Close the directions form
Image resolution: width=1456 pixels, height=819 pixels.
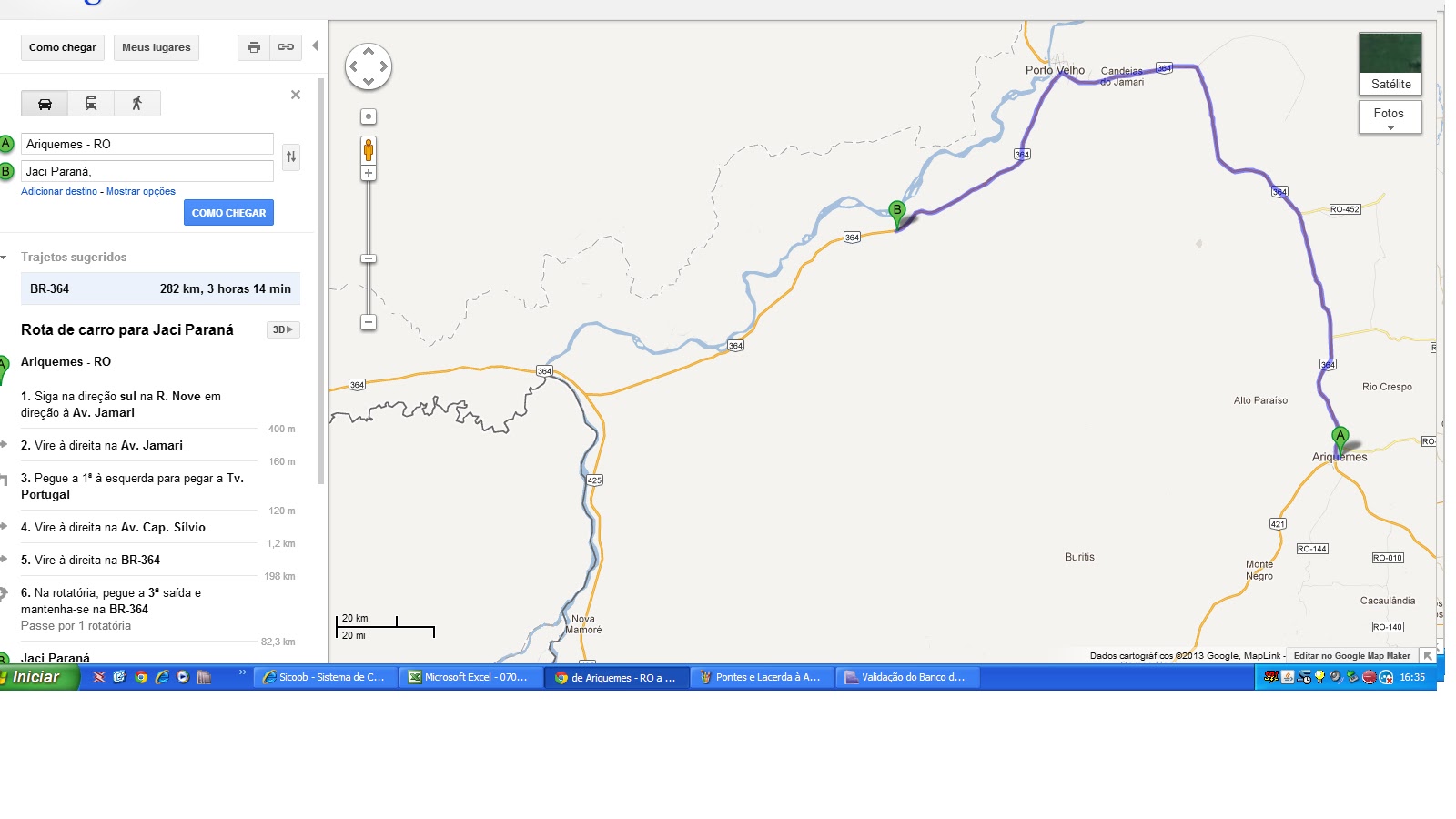pos(296,95)
